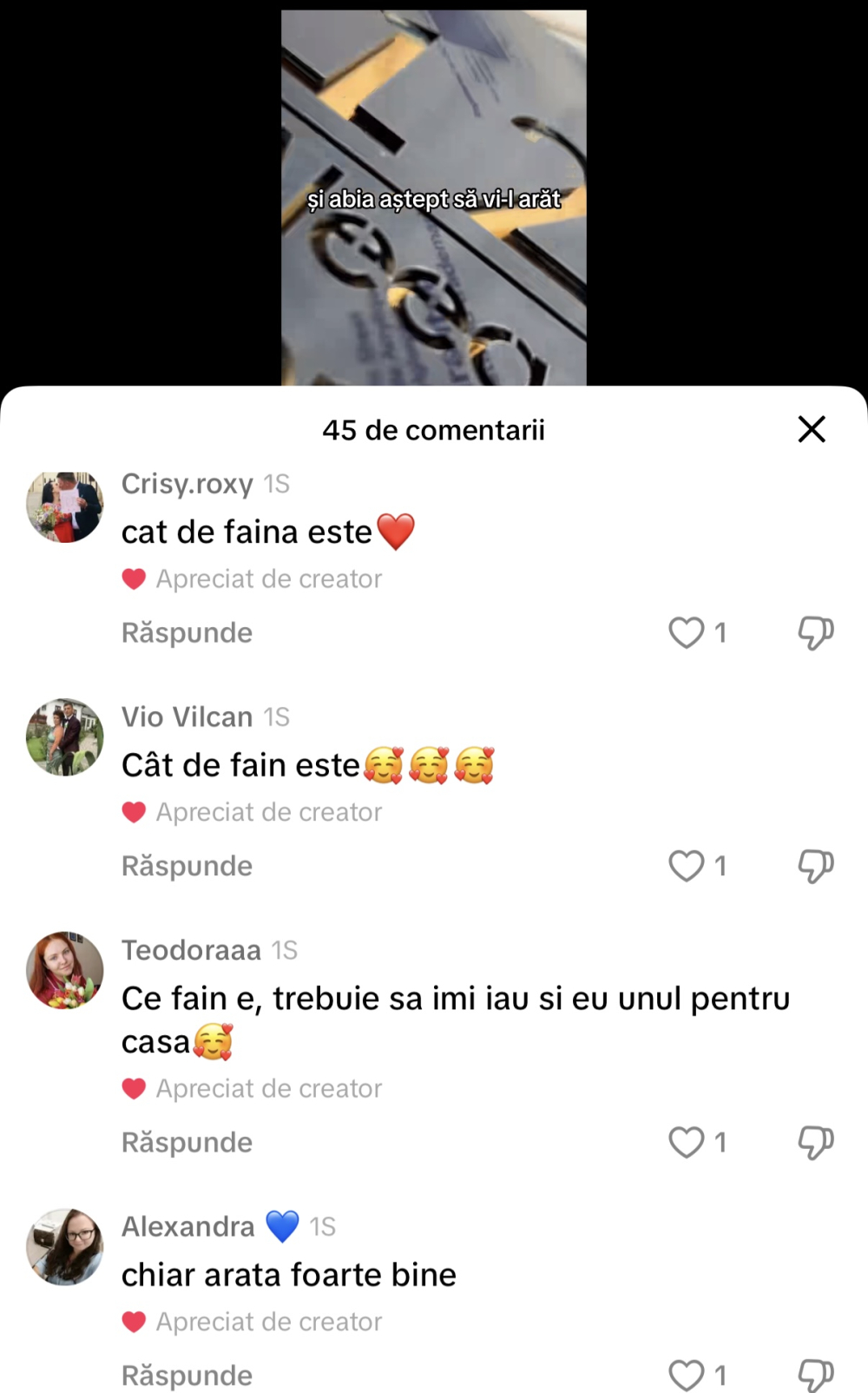Open the Crisy.roxy username
This screenshot has height=1393, width=868.
click(187, 484)
